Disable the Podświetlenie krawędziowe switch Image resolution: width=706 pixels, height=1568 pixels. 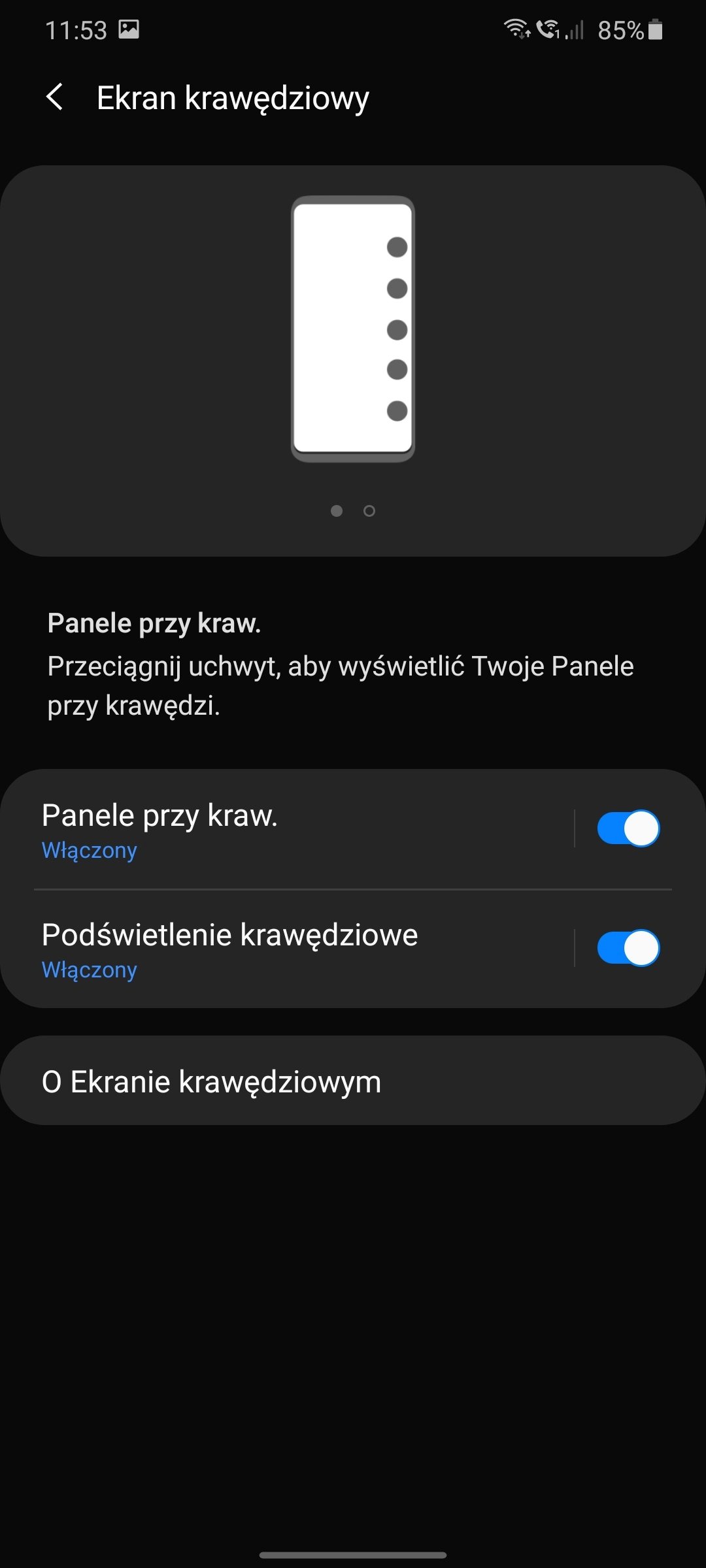click(x=628, y=948)
